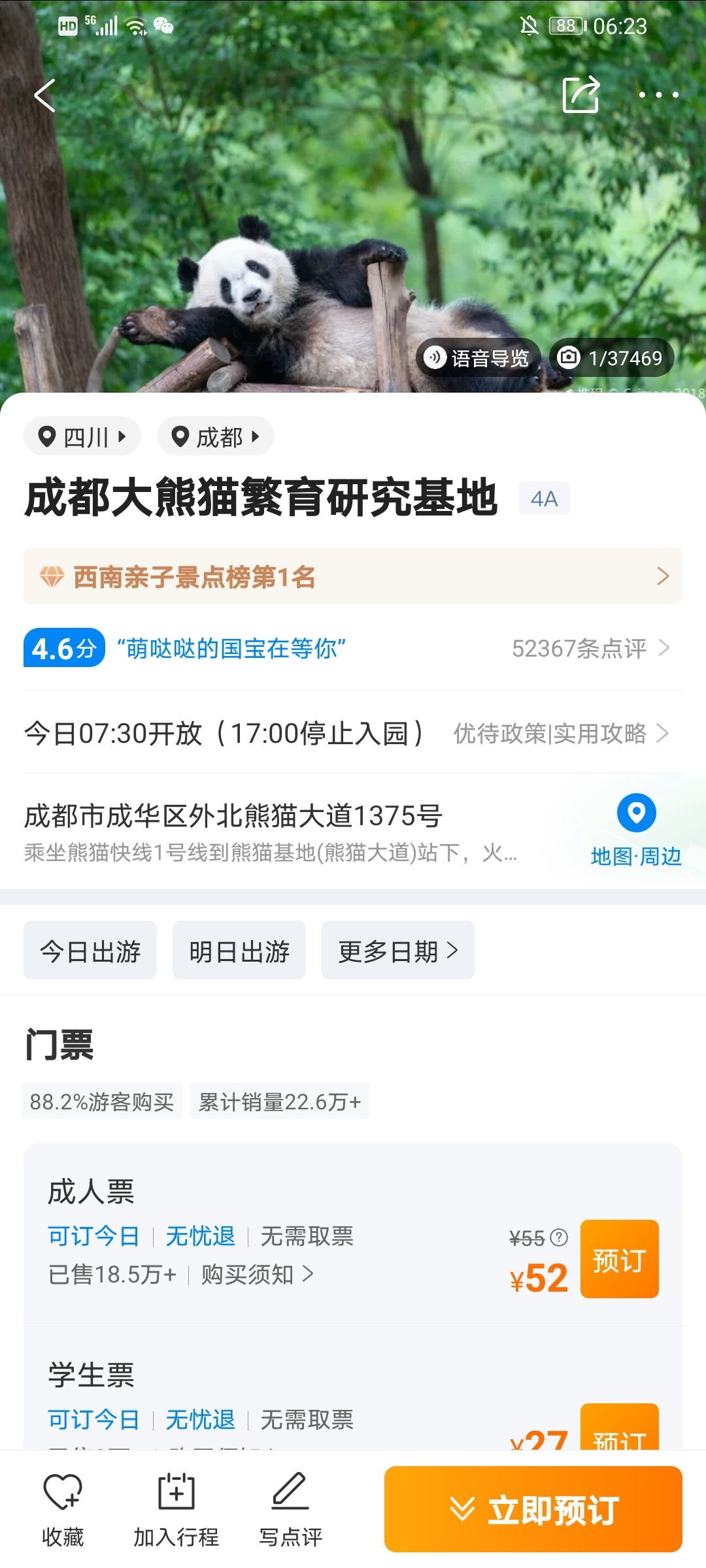
Task: Tap the 四川 location chip
Action: pyautogui.click(x=82, y=436)
